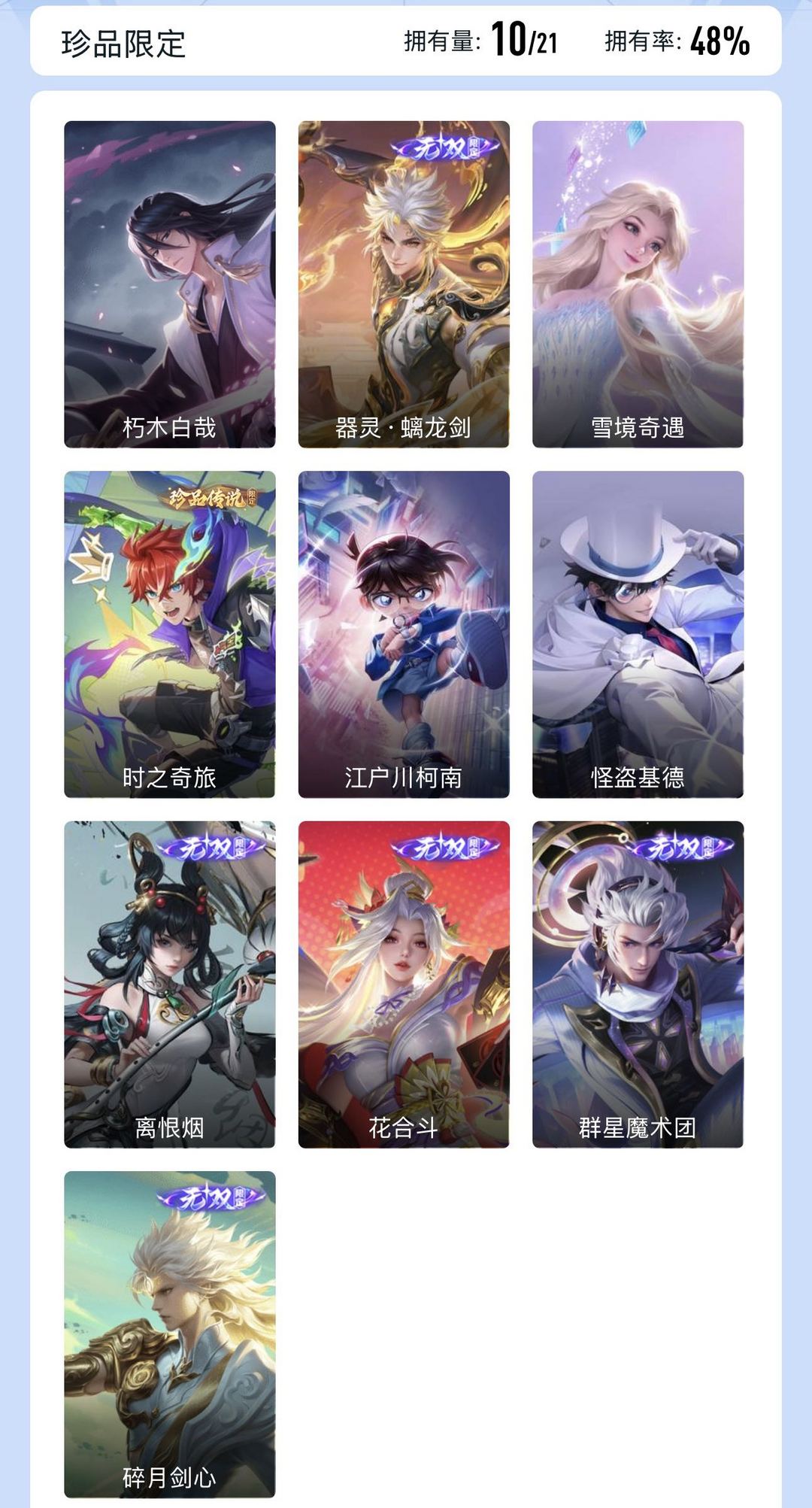The width and height of the screenshot is (812, 1508).
Task: View the 器灵·螭龙剑 skin card
Action: (404, 284)
